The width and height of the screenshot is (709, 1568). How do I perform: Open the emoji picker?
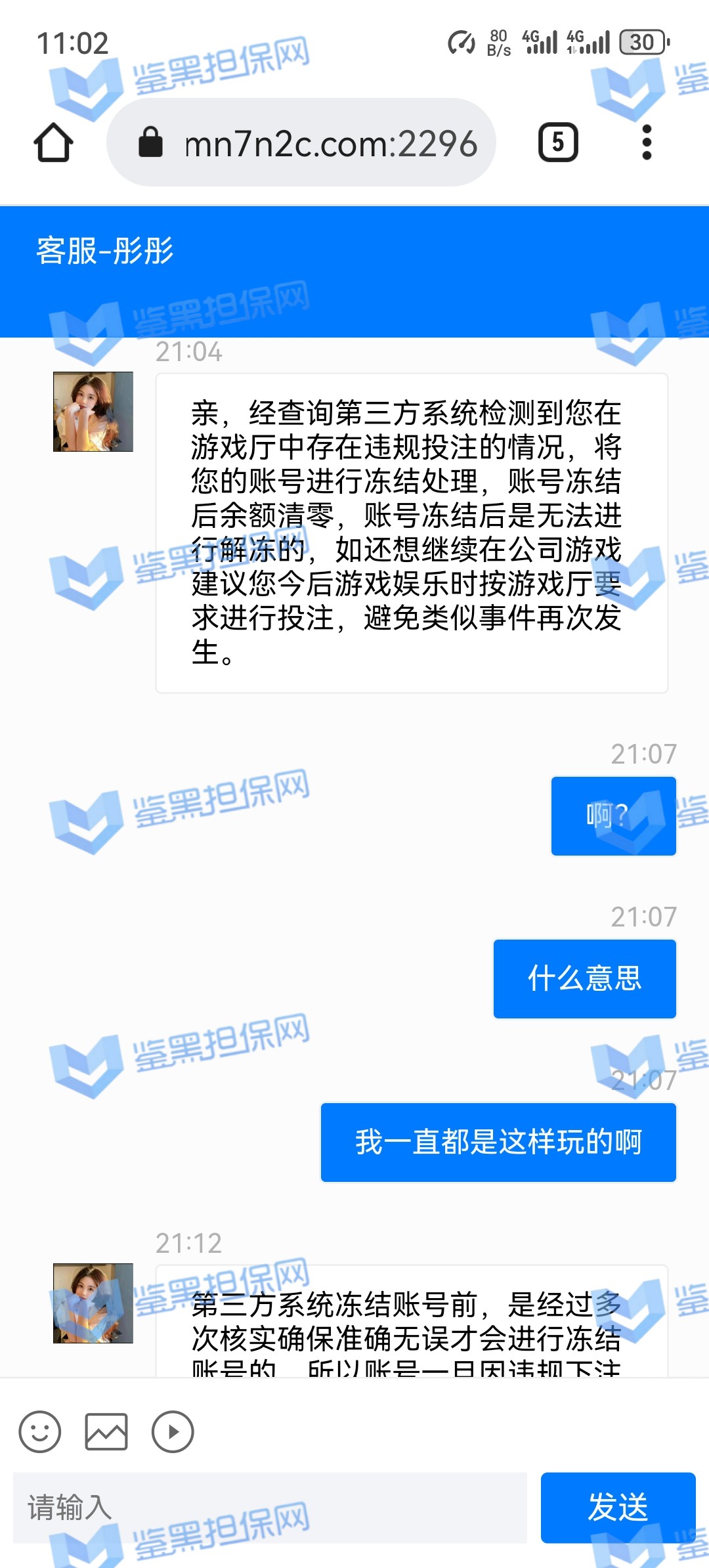40,1431
